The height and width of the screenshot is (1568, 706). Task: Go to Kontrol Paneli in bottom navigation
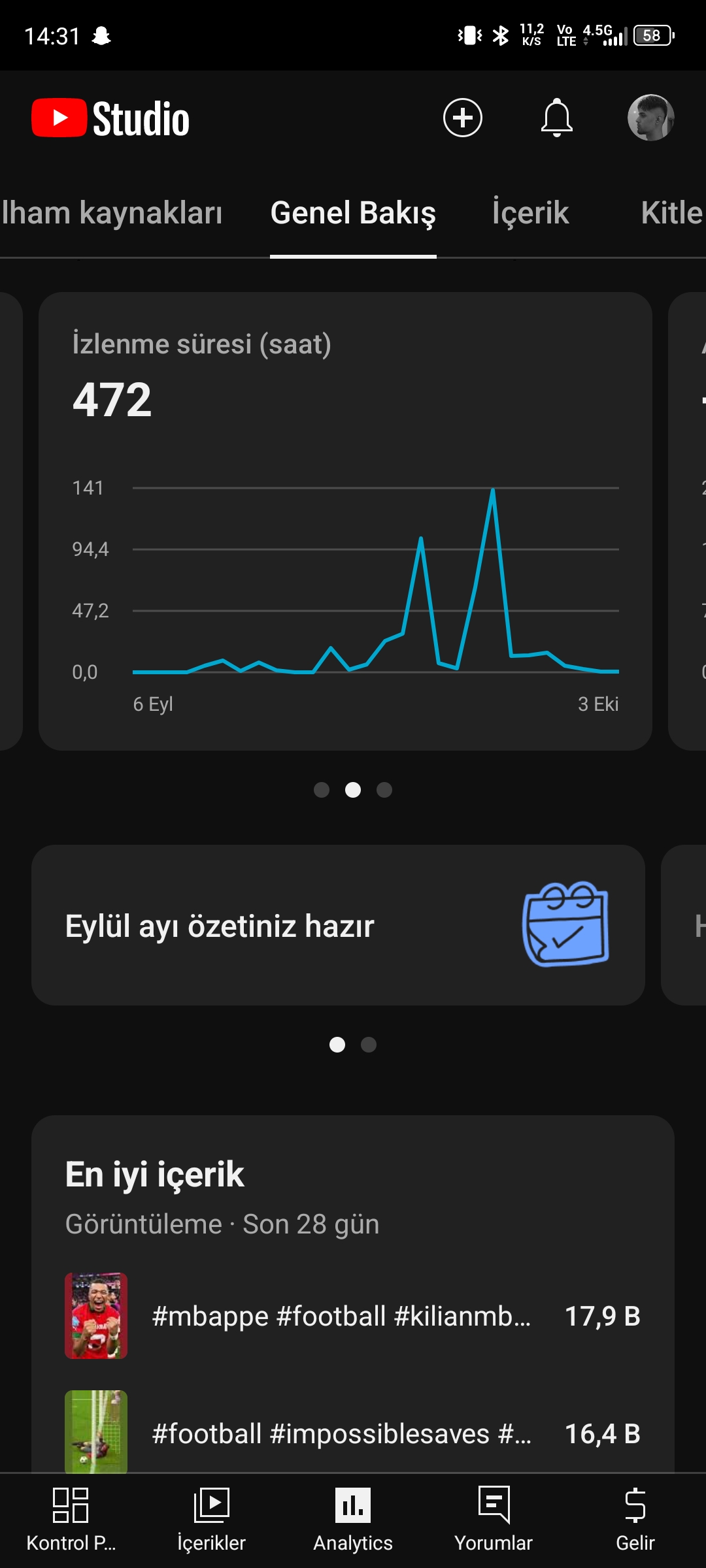pyautogui.click(x=71, y=1520)
